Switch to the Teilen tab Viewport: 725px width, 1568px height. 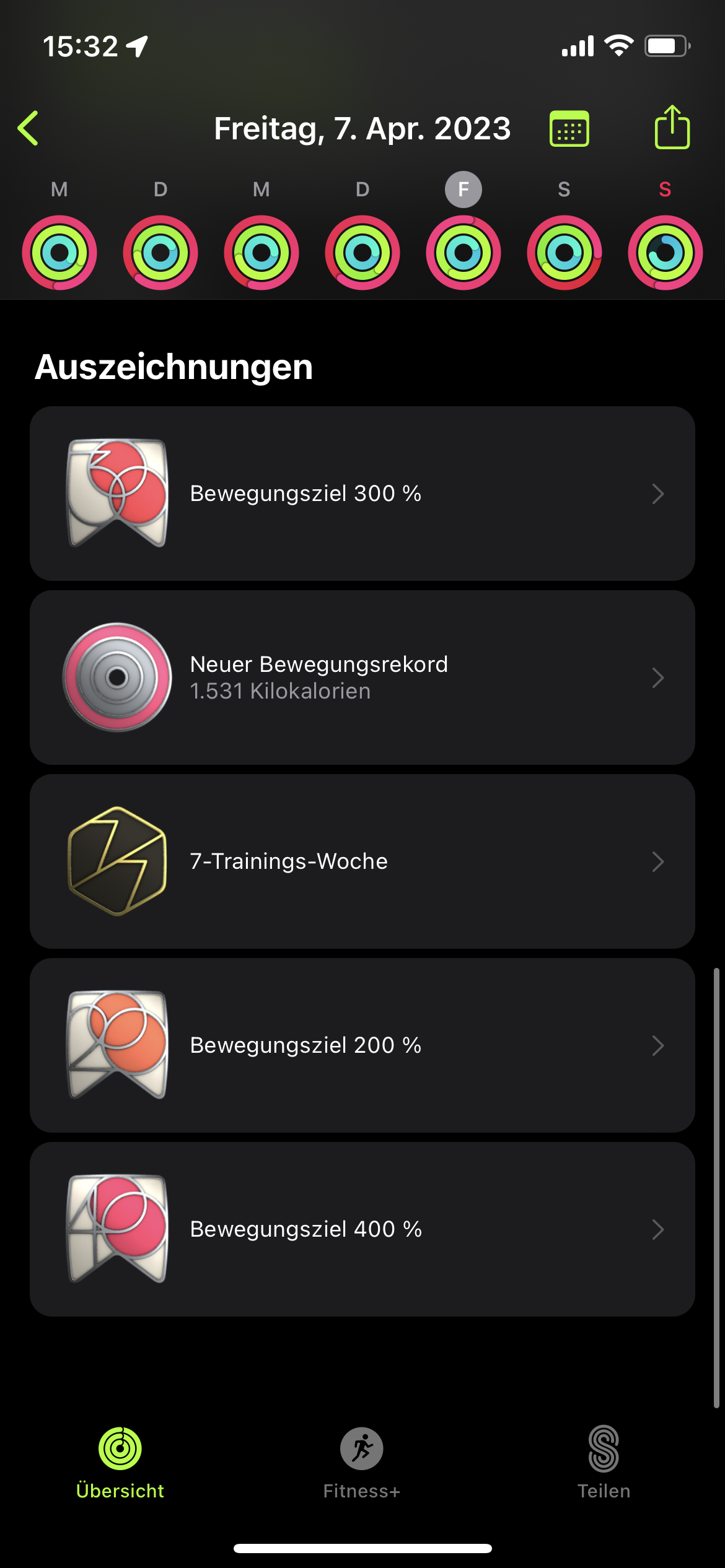coord(604,1463)
